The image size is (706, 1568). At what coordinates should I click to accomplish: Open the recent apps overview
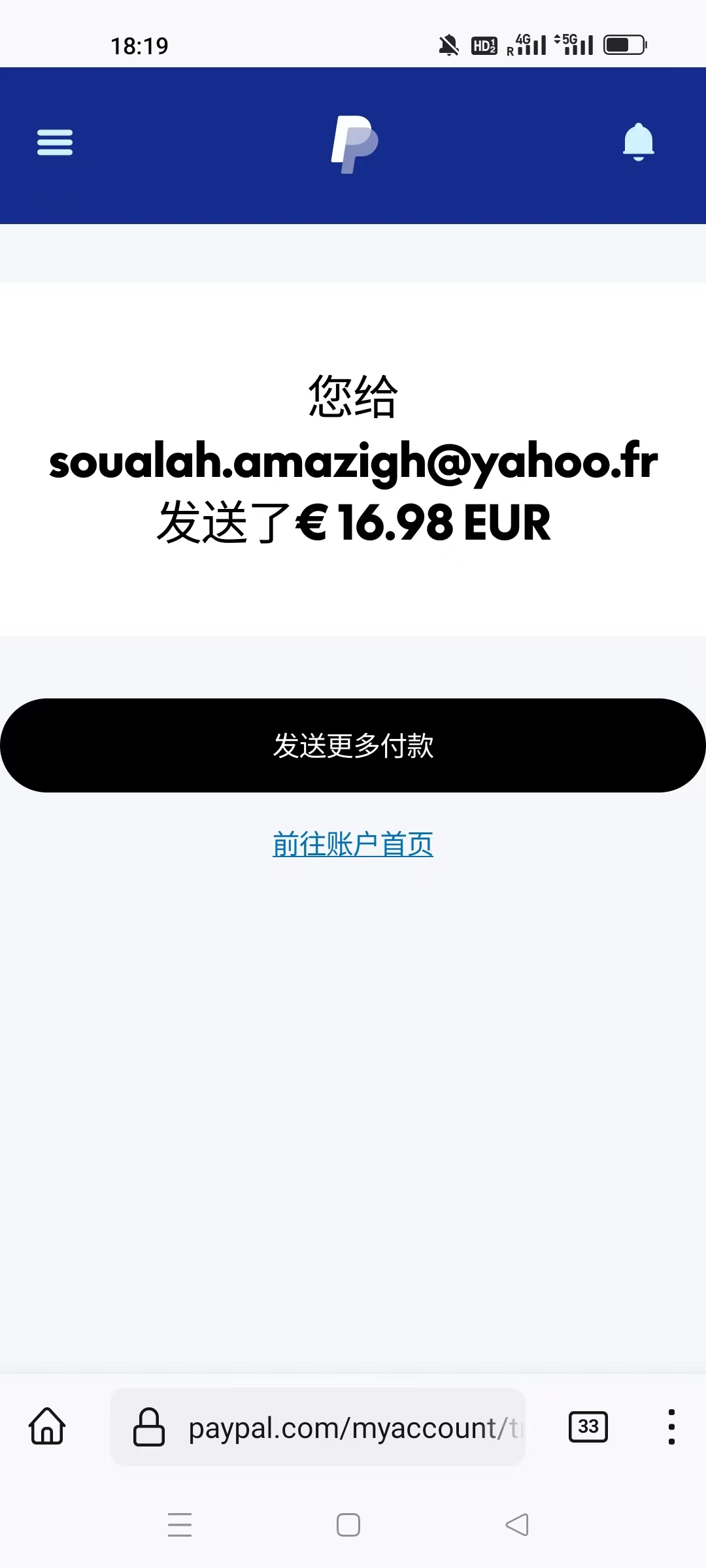click(x=180, y=1525)
